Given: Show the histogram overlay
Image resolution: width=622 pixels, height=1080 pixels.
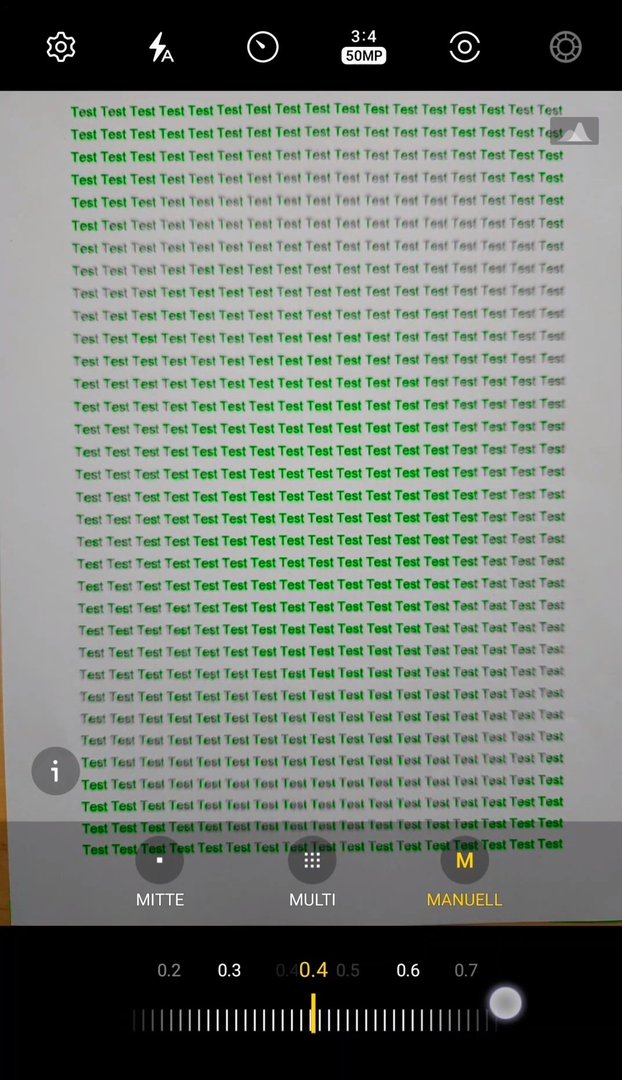Looking at the screenshot, I should pos(574,132).
